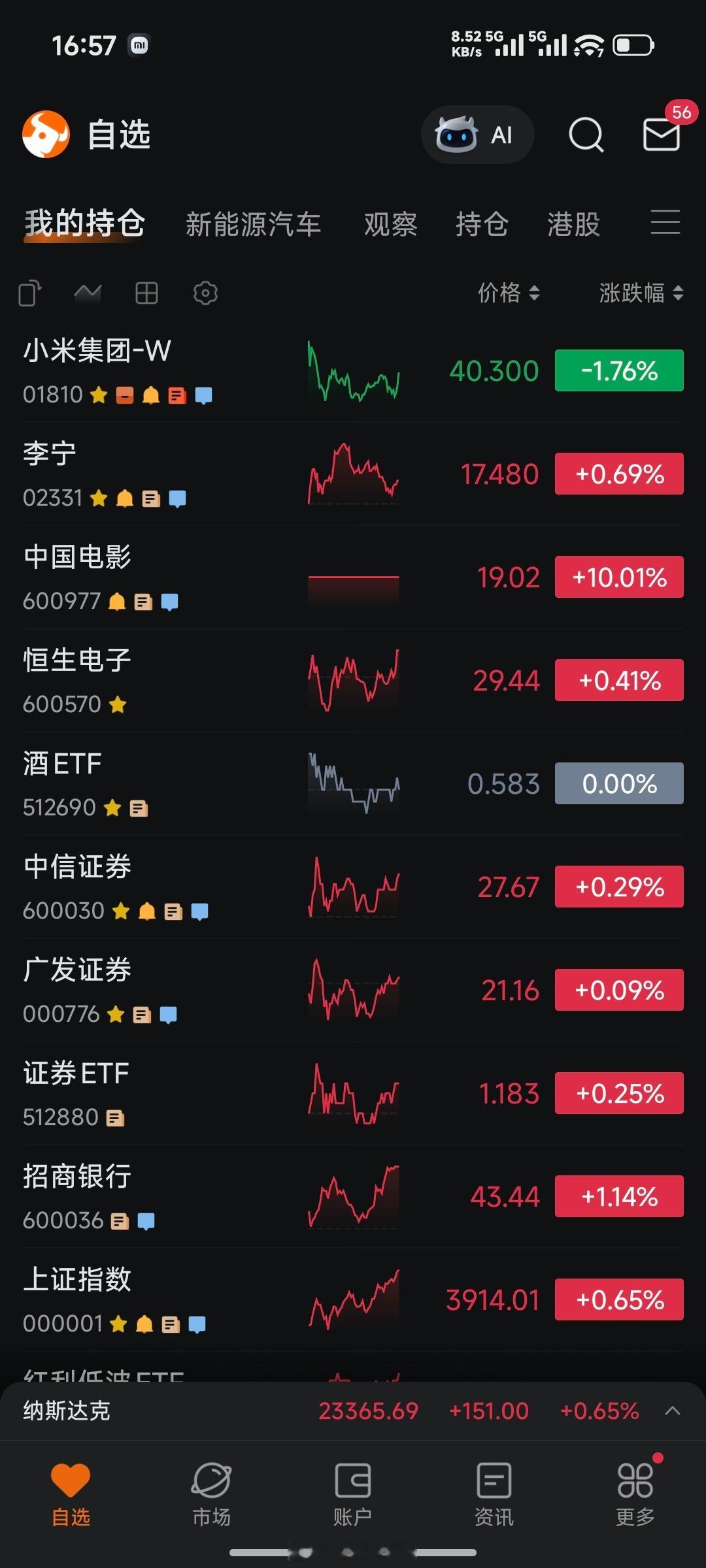
Task: Open the AI assistant
Action: coord(477,134)
